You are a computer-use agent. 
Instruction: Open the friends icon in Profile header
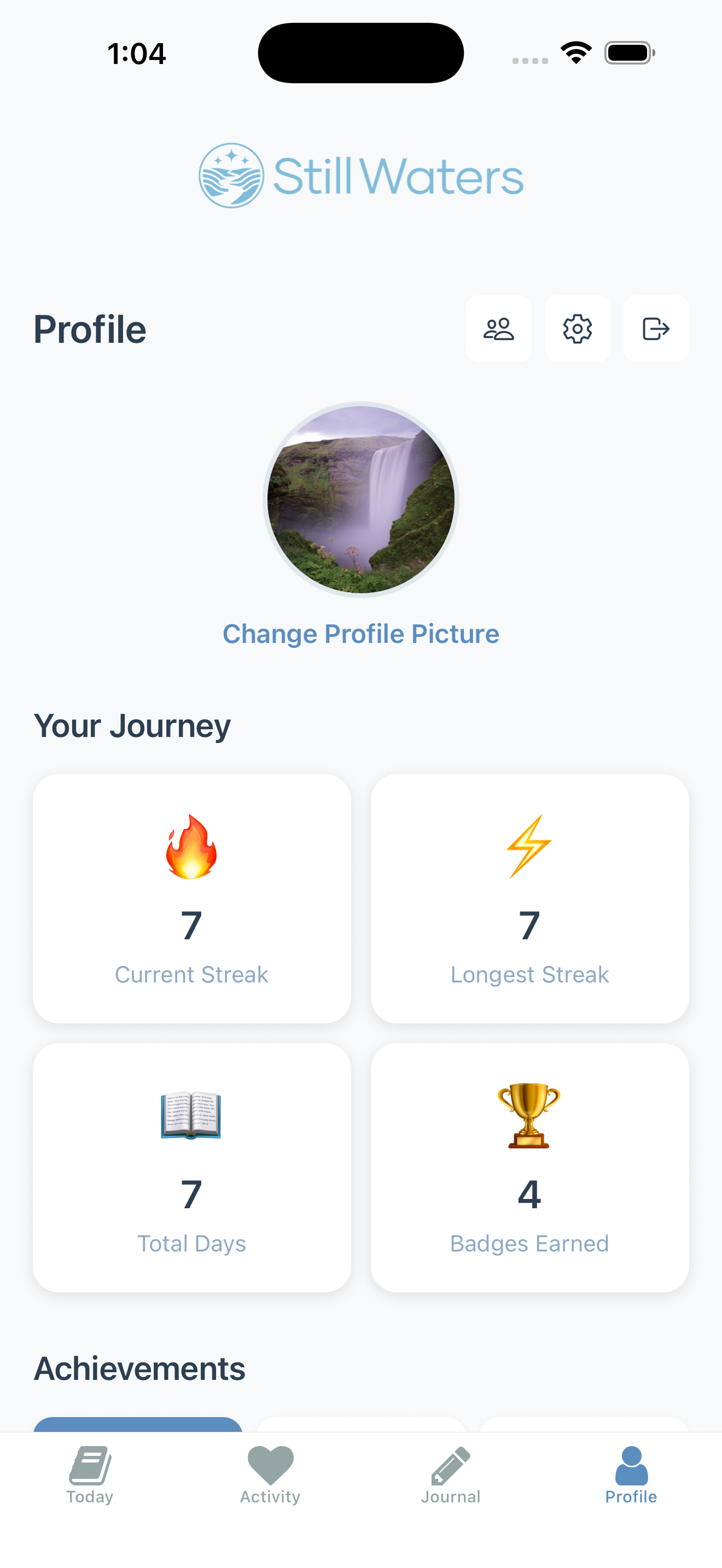coord(499,329)
